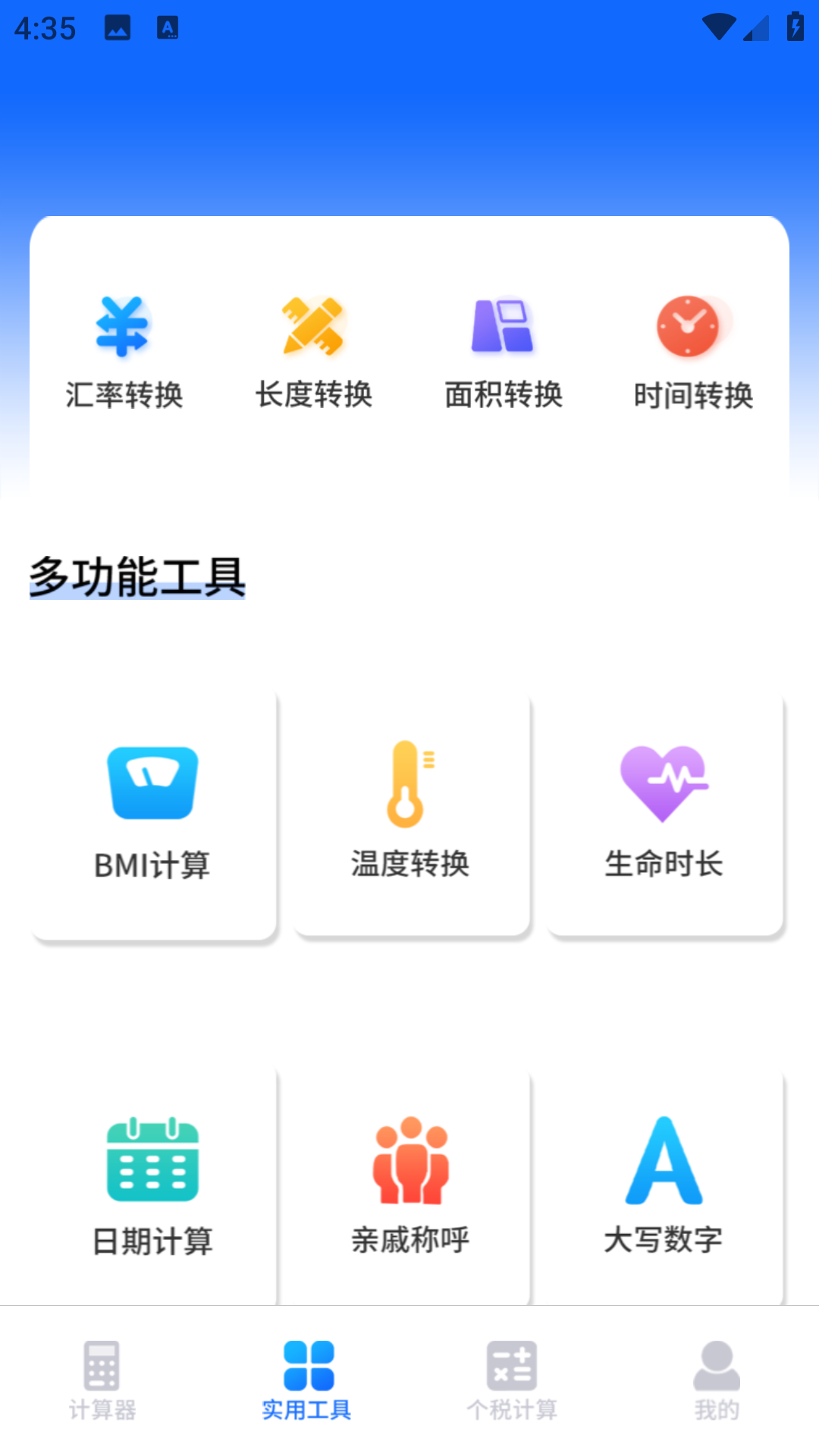Screen dimensions: 819x1456
Task: Open the 生命时长 card
Action: tap(664, 815)
